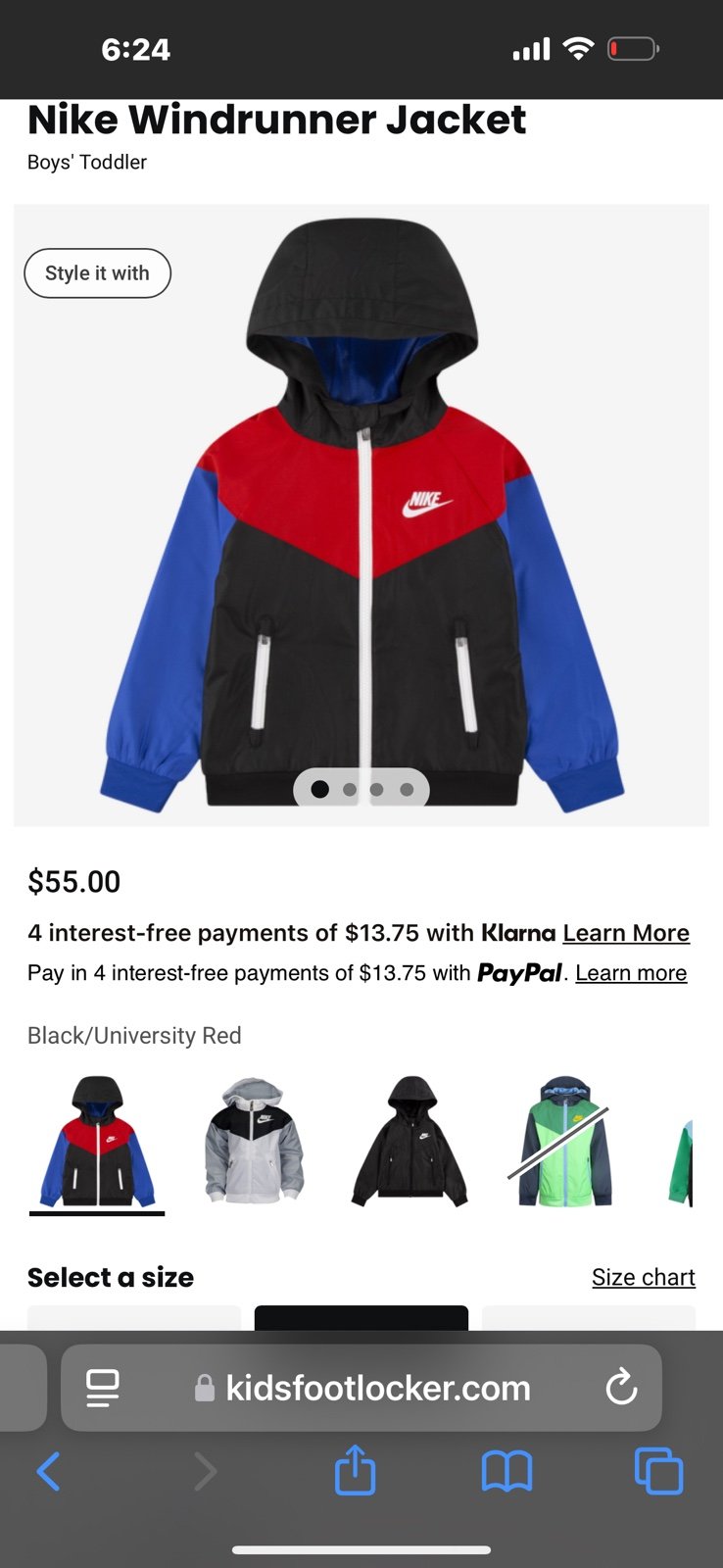
Task: Select the gray and white jacket color
Action: pos(254,1142)
